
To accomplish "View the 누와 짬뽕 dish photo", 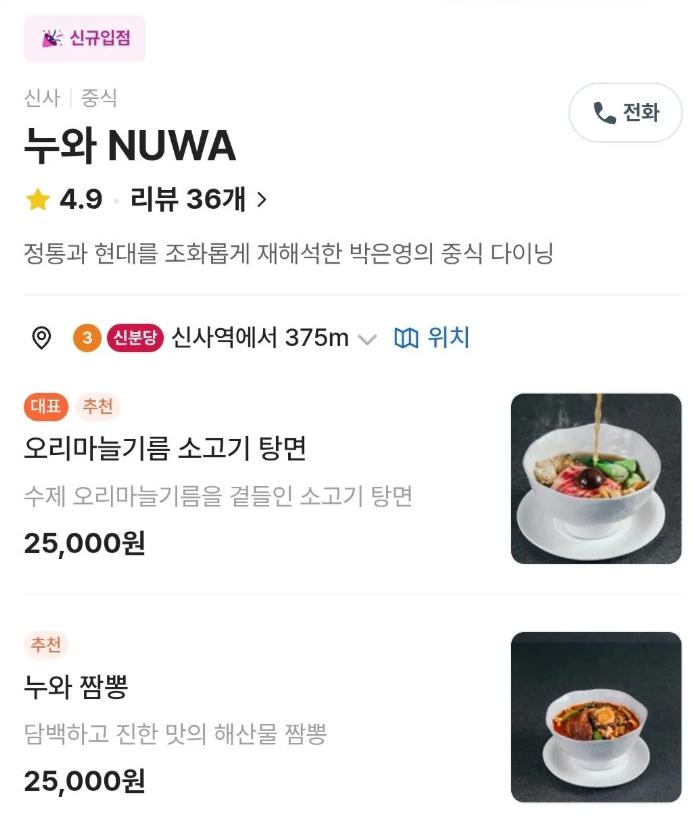I will tap(595, 716).
